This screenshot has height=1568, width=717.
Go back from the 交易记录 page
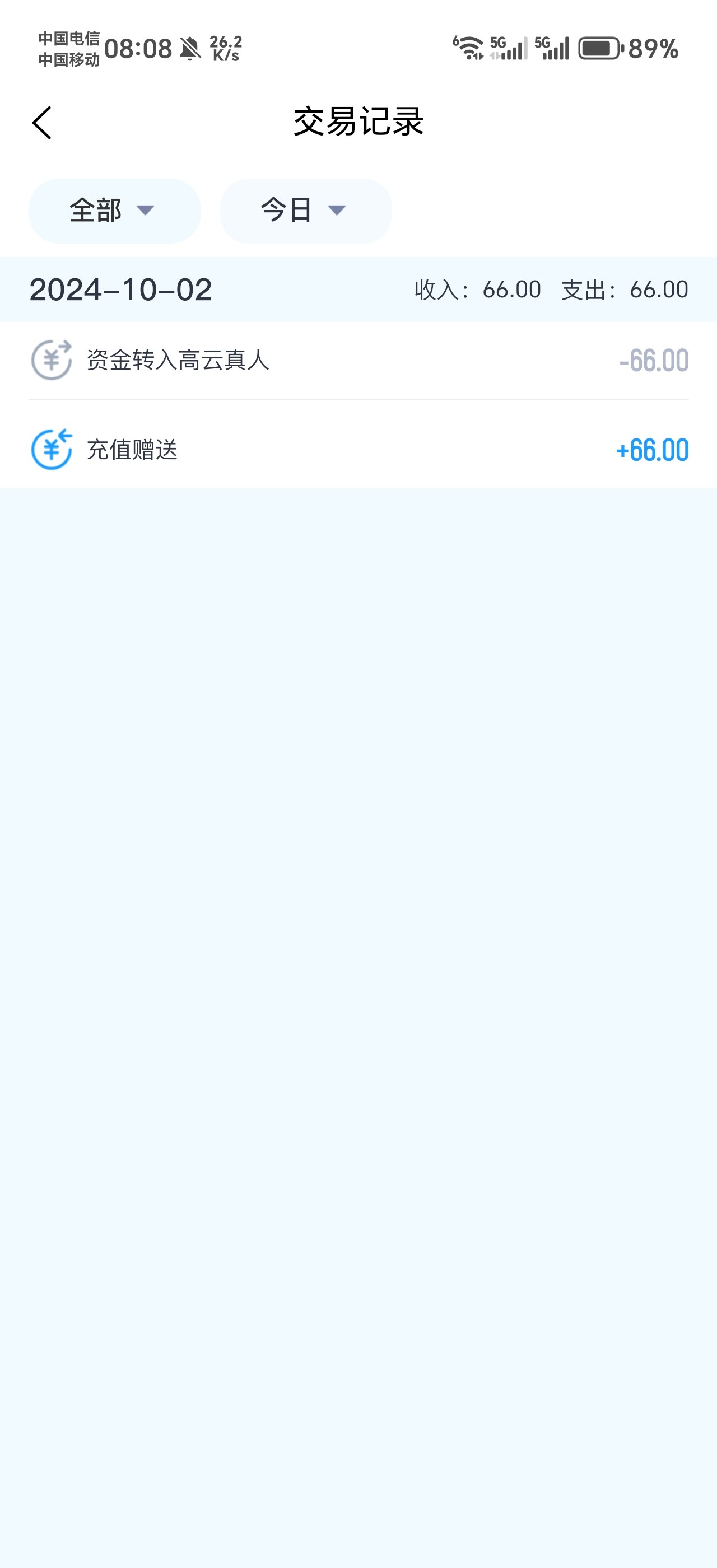tap(42, 123)
